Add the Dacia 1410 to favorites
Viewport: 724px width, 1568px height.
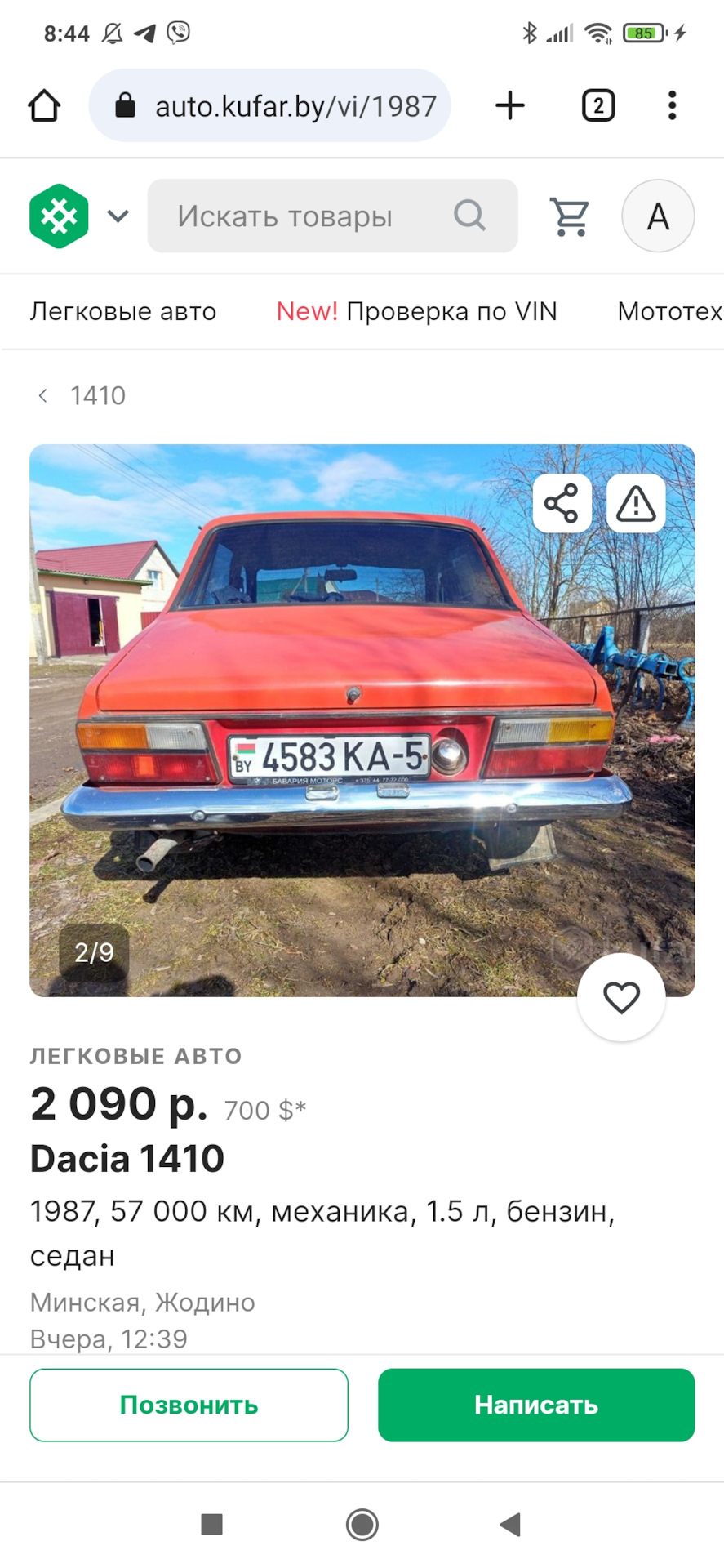pyautogui.click(x=621, y=997)
